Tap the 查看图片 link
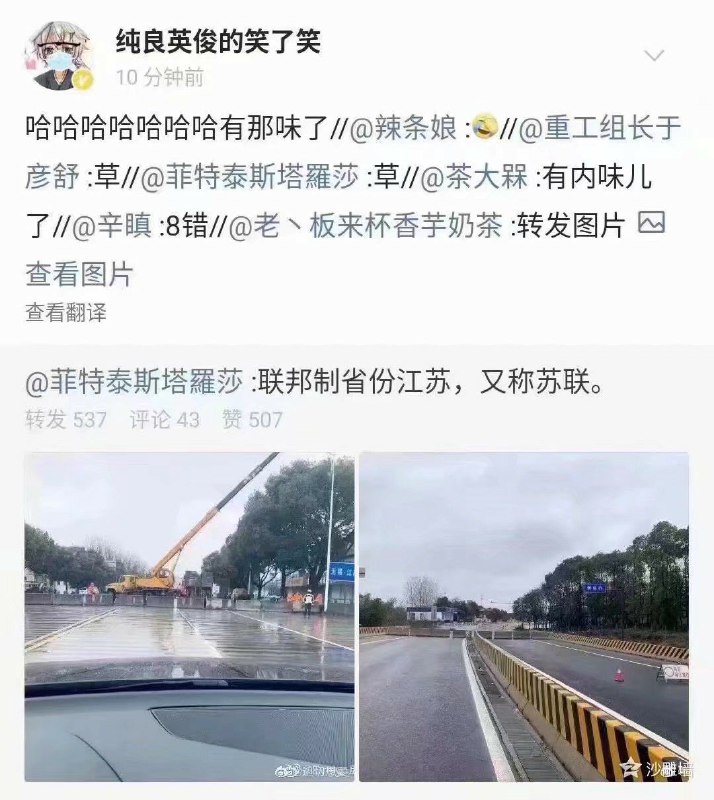714x800 pixels. pos(79,274)
